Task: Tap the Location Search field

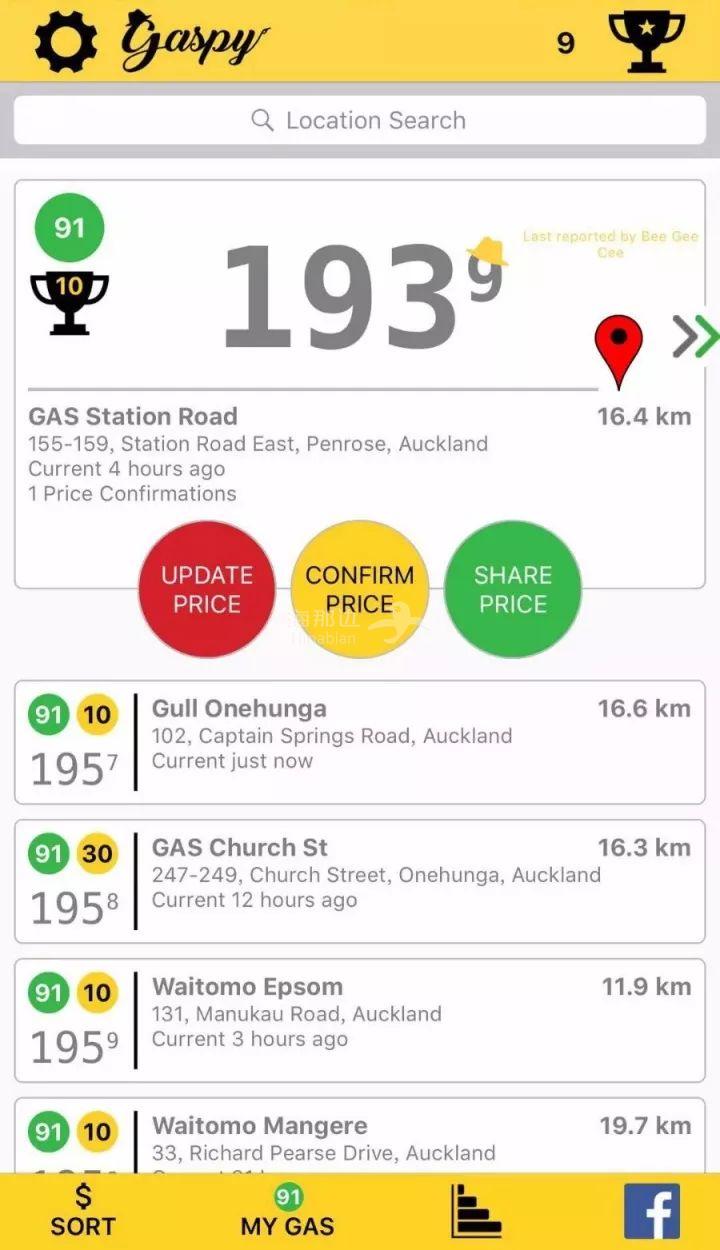Action: tap(360, 121)
